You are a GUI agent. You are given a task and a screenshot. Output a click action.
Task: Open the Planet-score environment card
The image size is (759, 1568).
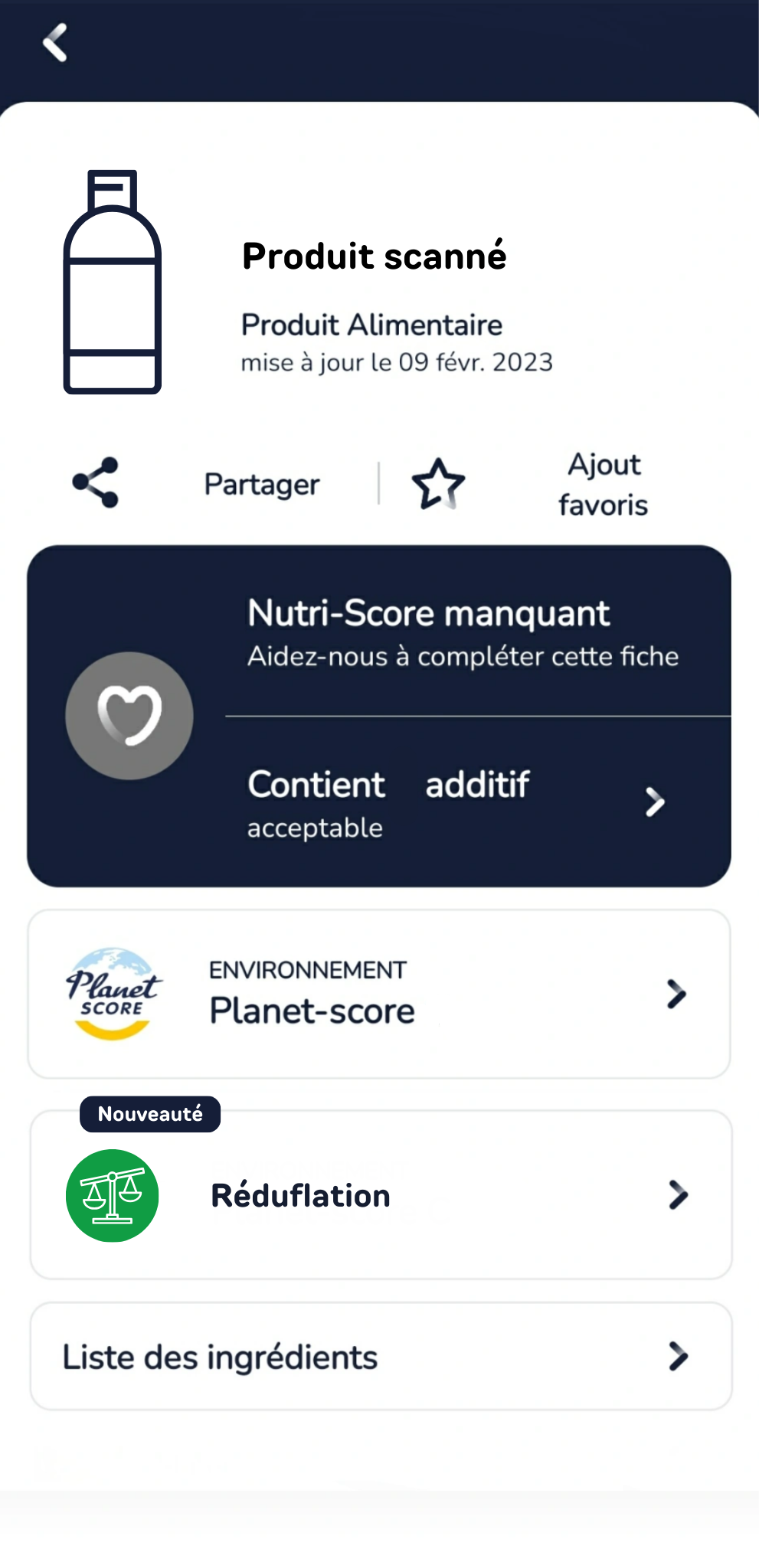379,994
